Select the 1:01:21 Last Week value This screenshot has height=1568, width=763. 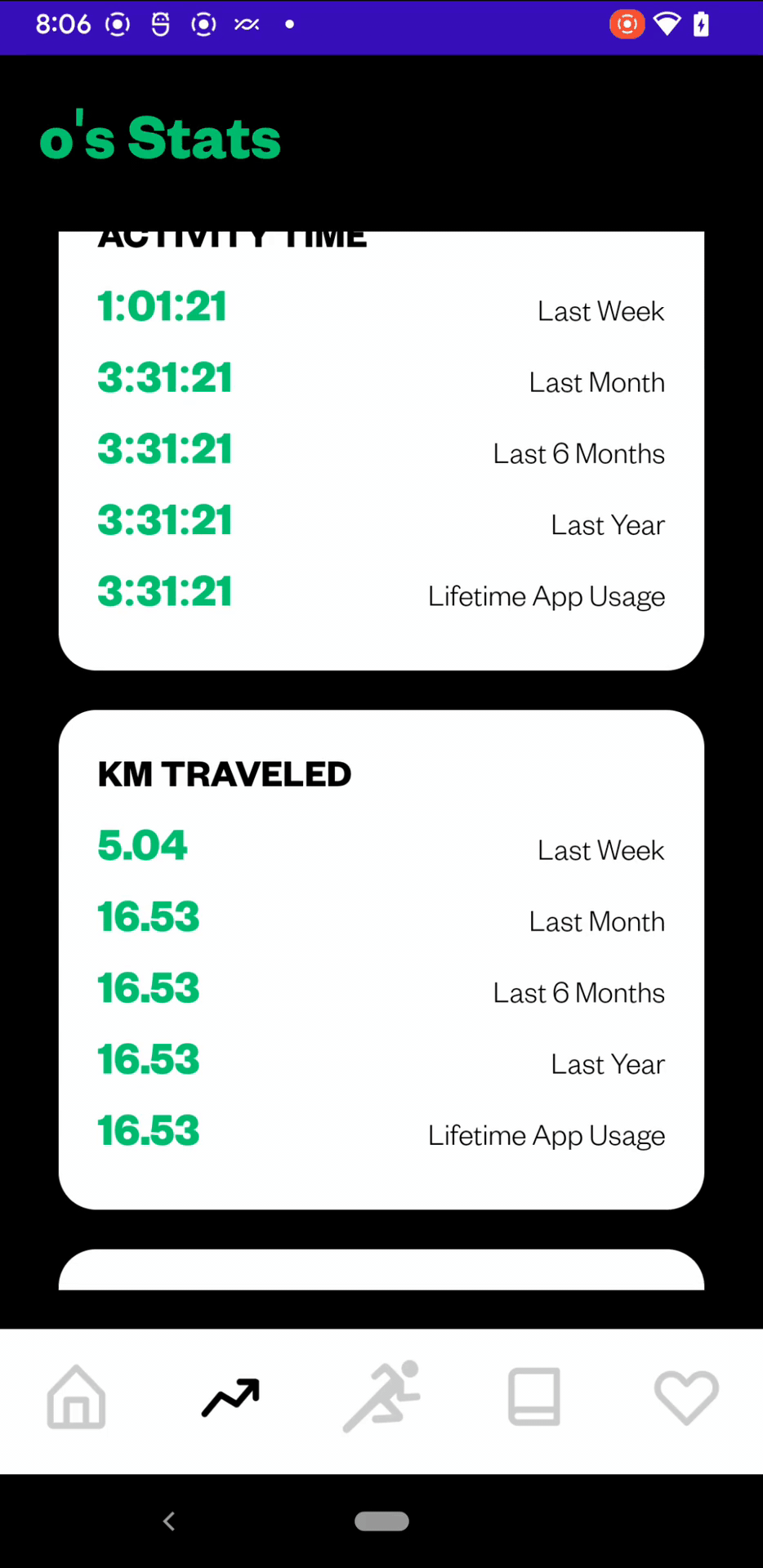pyautogui.click(x=162, y=306)
